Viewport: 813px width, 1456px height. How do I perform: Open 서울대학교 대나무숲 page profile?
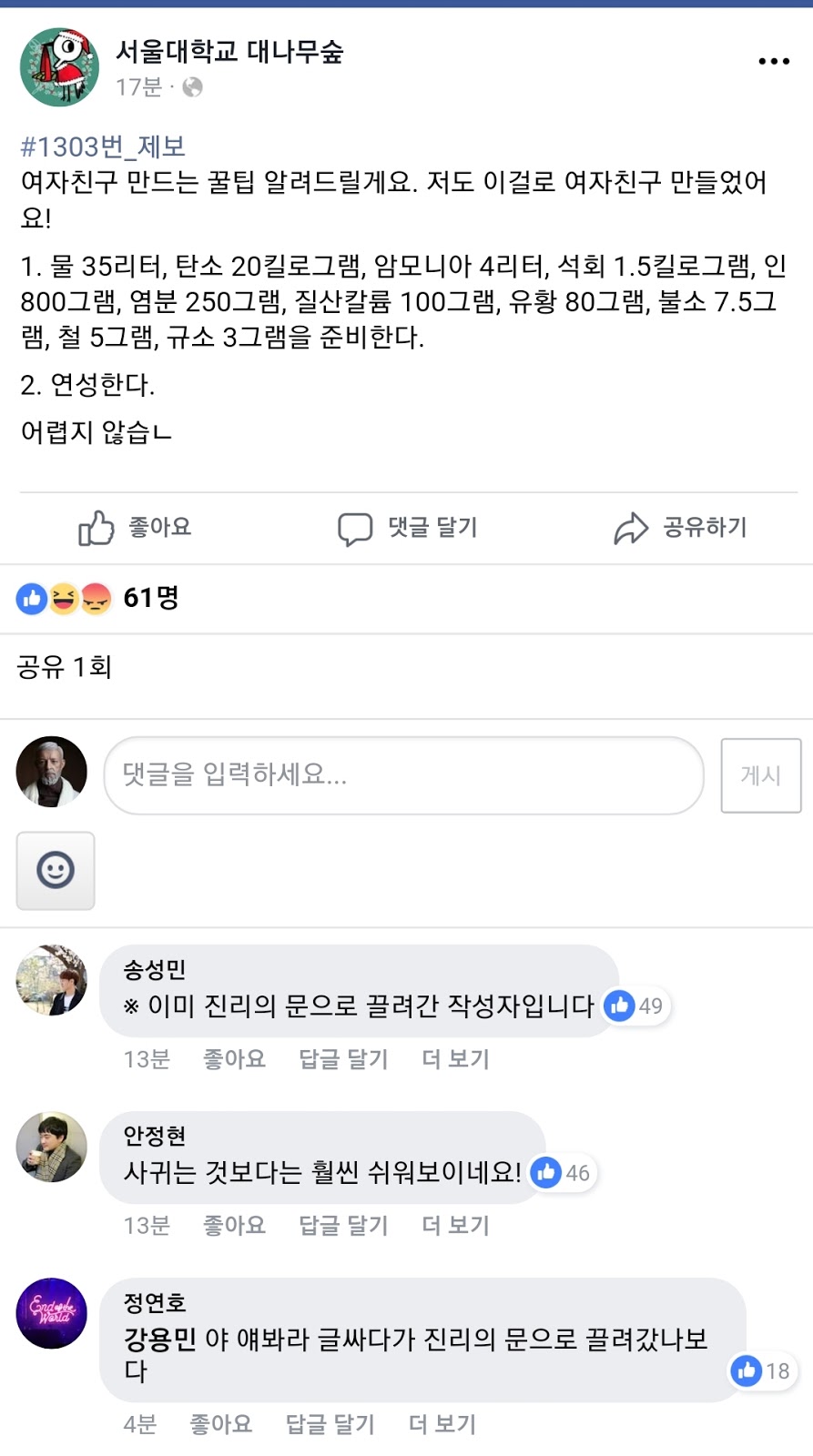[229, 52]
